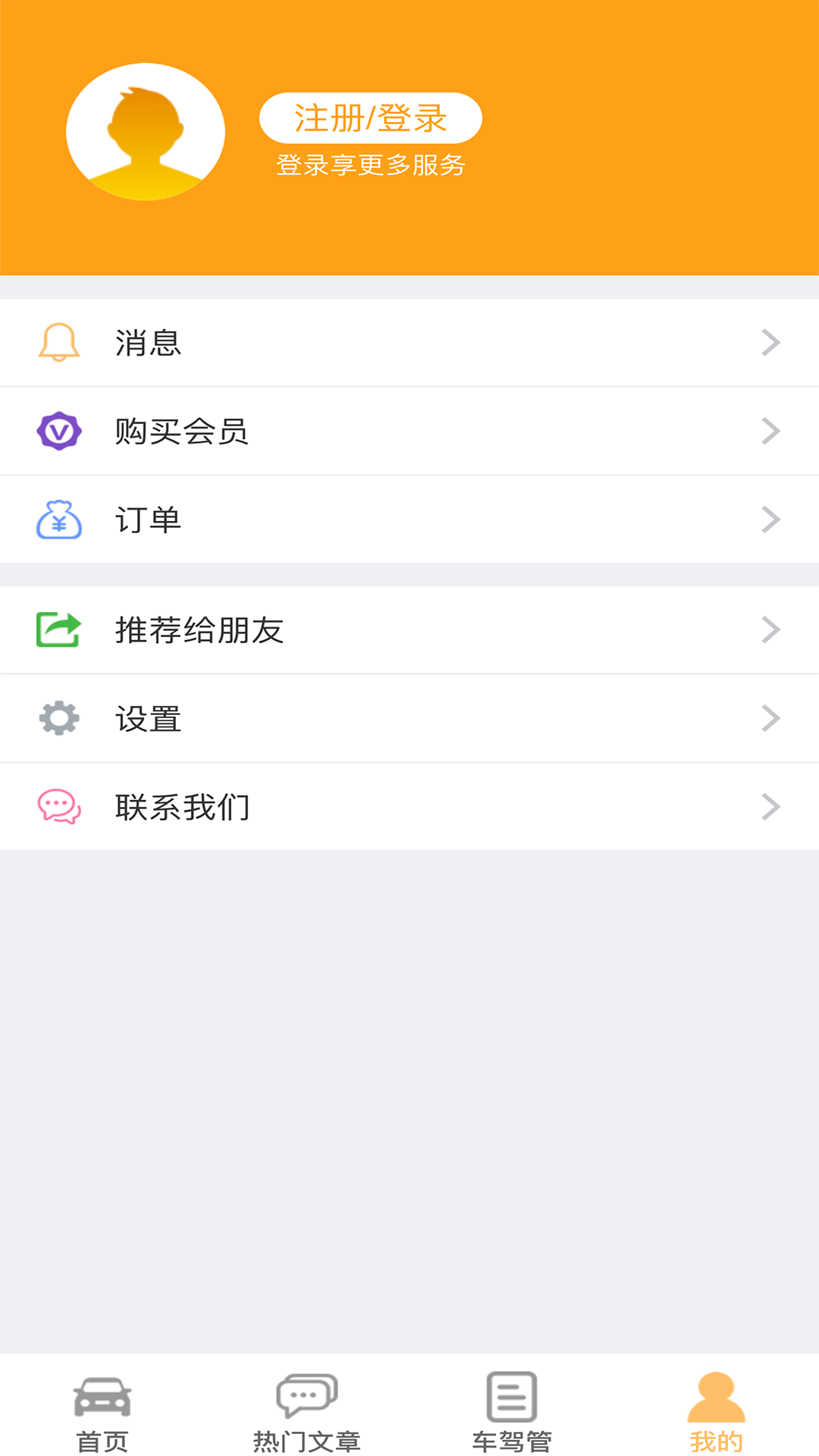Switch to the 首页 tab

(x=102, y=1418)
